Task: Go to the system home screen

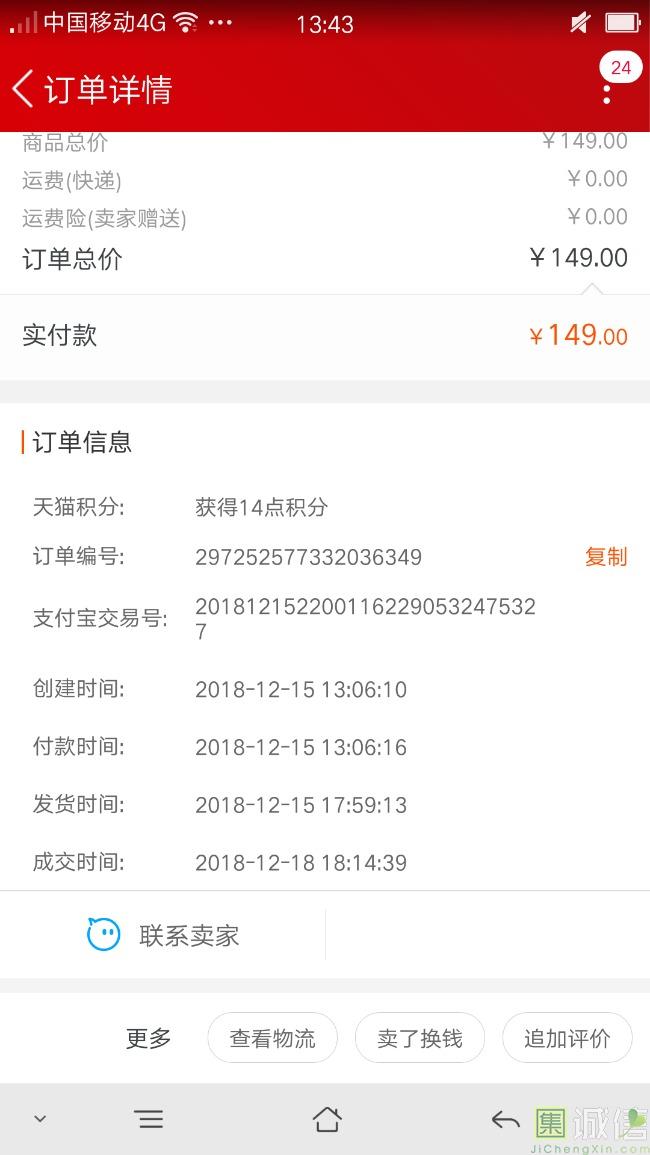Action: click(x=327, y=1119)
